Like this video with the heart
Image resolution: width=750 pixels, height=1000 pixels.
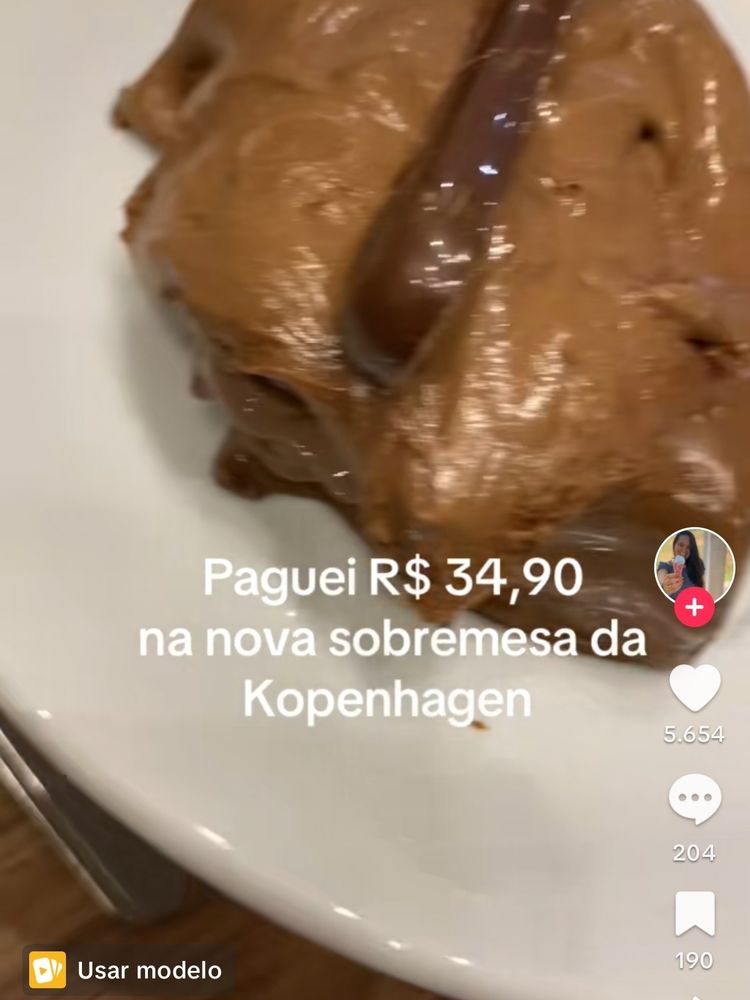694,688
